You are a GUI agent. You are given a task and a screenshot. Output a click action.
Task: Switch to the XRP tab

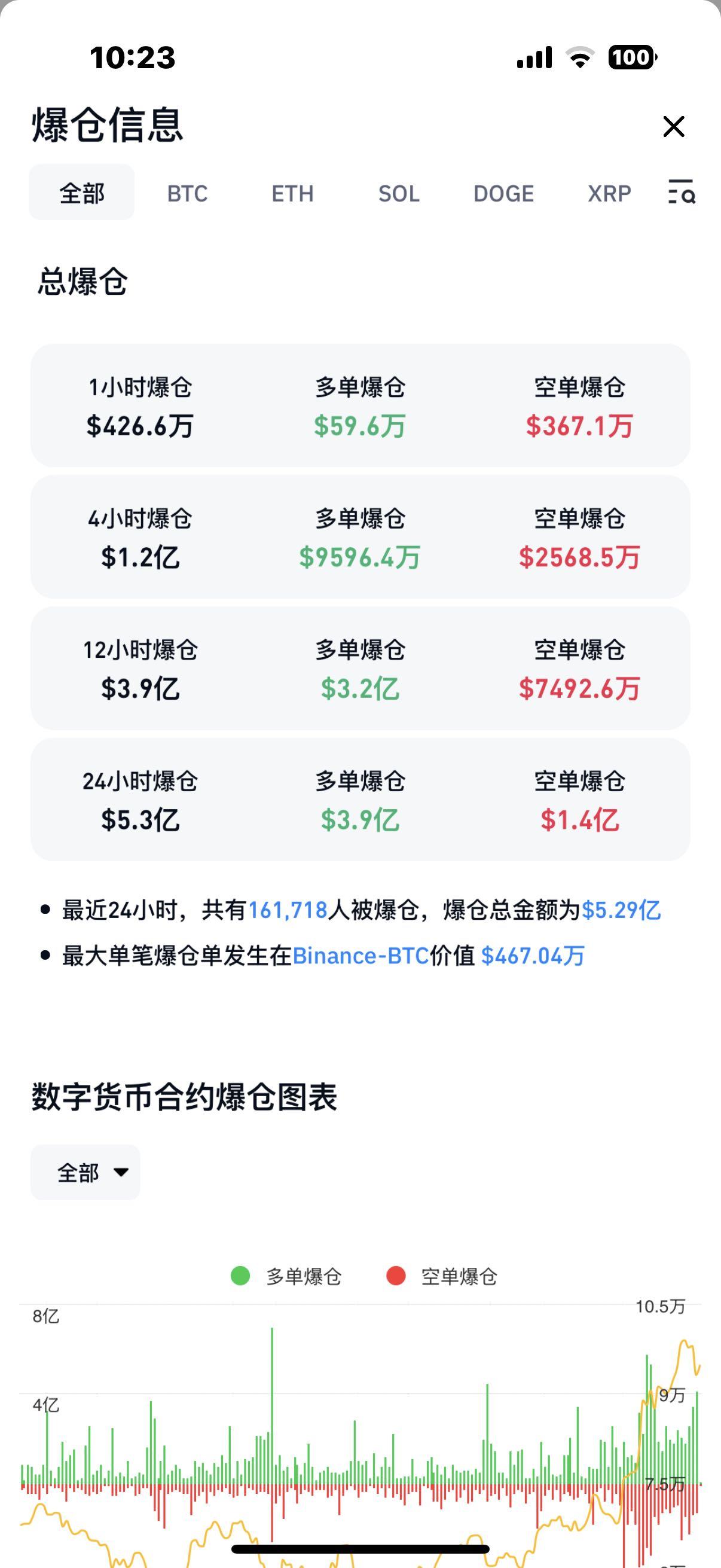pyautogui.click(x=609, y=194)
